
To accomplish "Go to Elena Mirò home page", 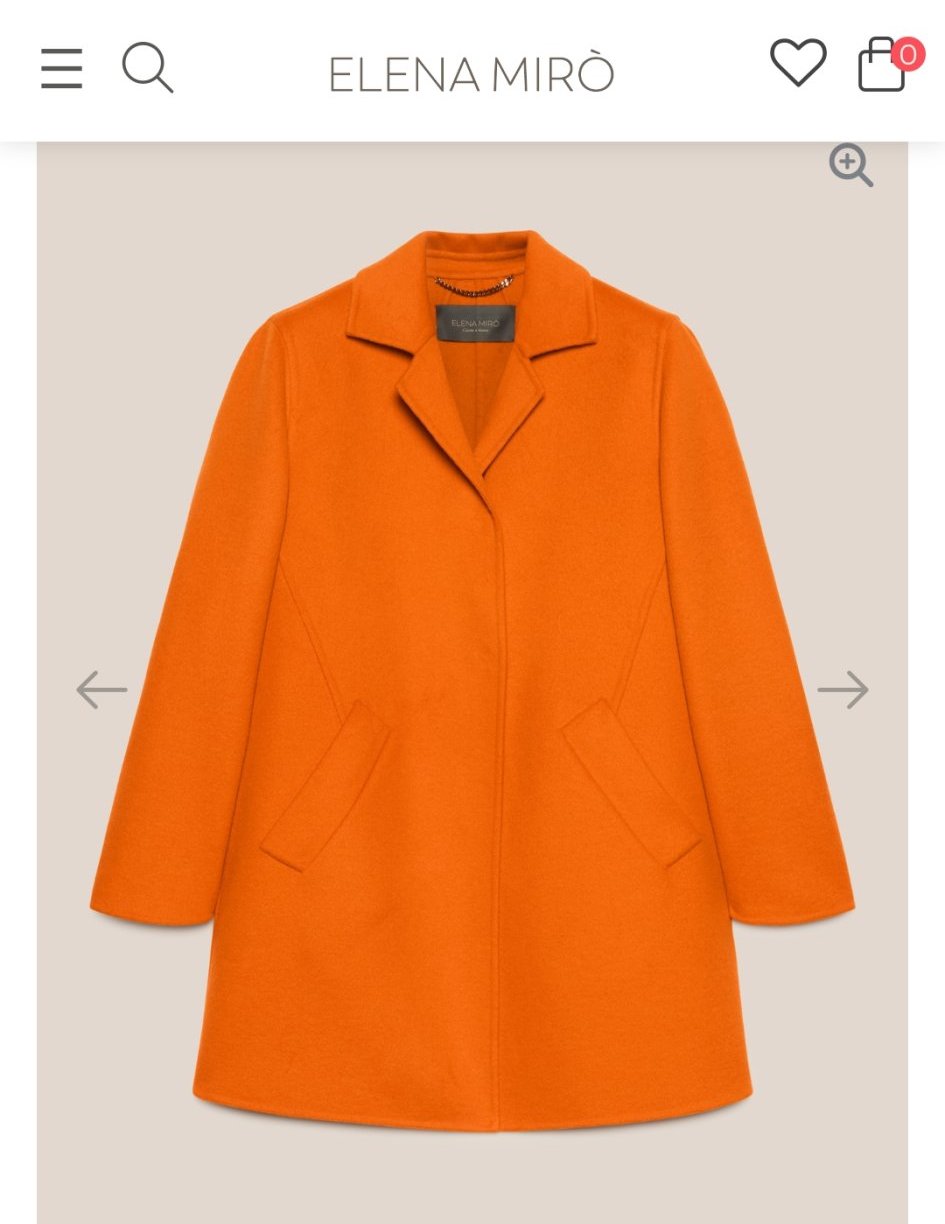I will pos(471,74).
